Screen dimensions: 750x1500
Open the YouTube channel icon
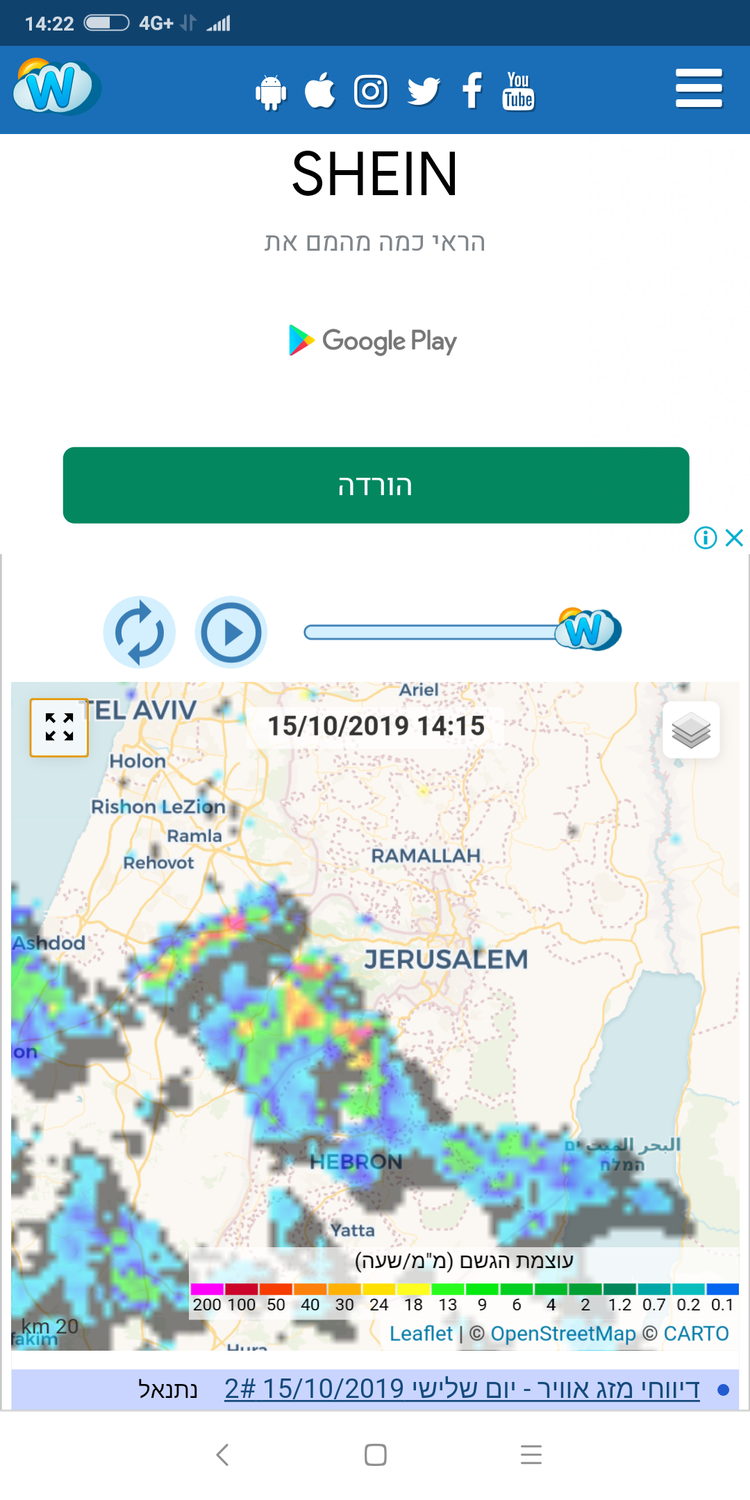[518, 91]
